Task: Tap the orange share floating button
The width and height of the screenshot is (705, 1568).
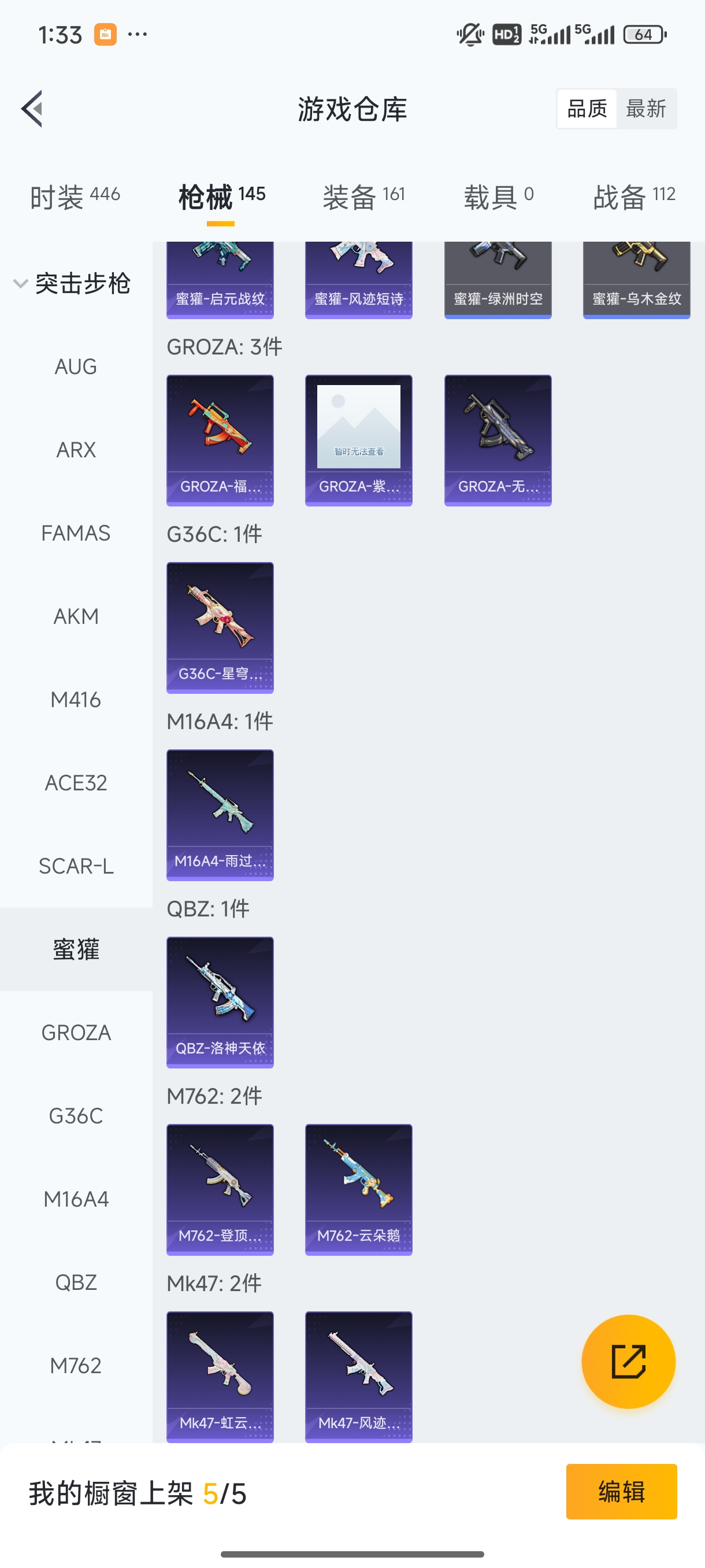Action: (x=628, y=1362)
